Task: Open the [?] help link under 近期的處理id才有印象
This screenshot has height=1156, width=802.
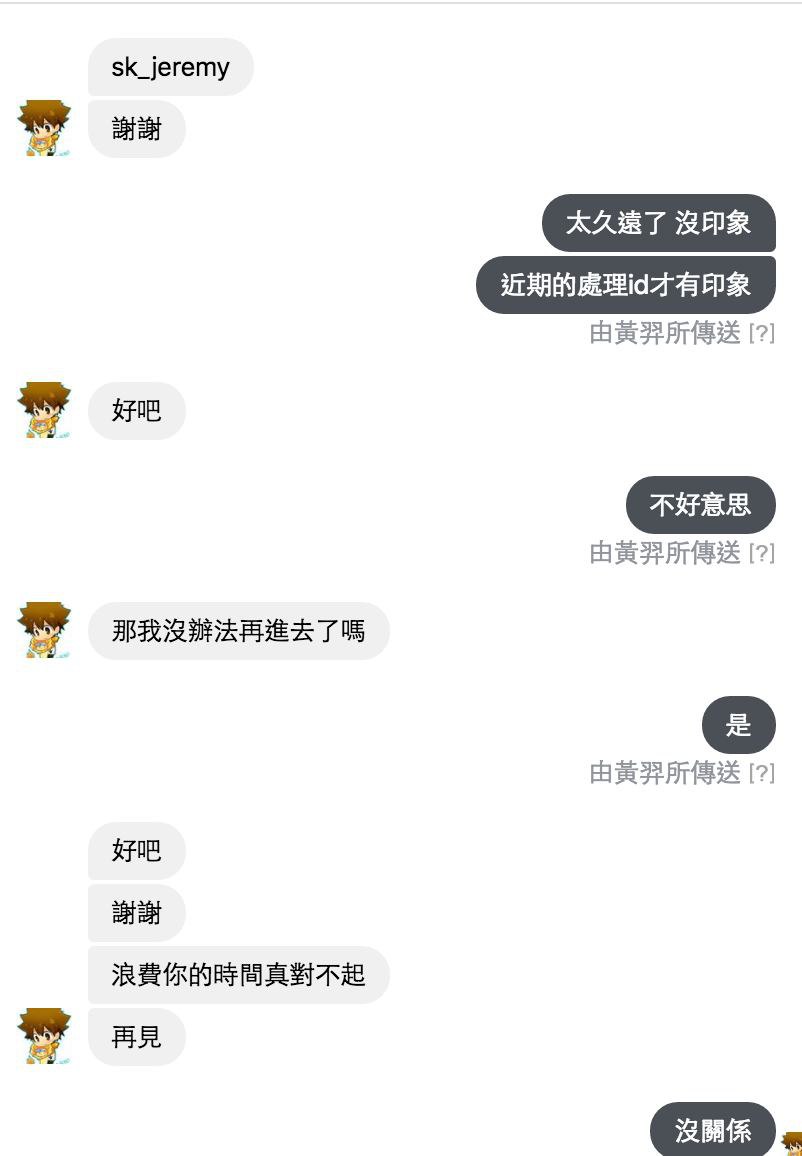Action: (x=761, y=334)
